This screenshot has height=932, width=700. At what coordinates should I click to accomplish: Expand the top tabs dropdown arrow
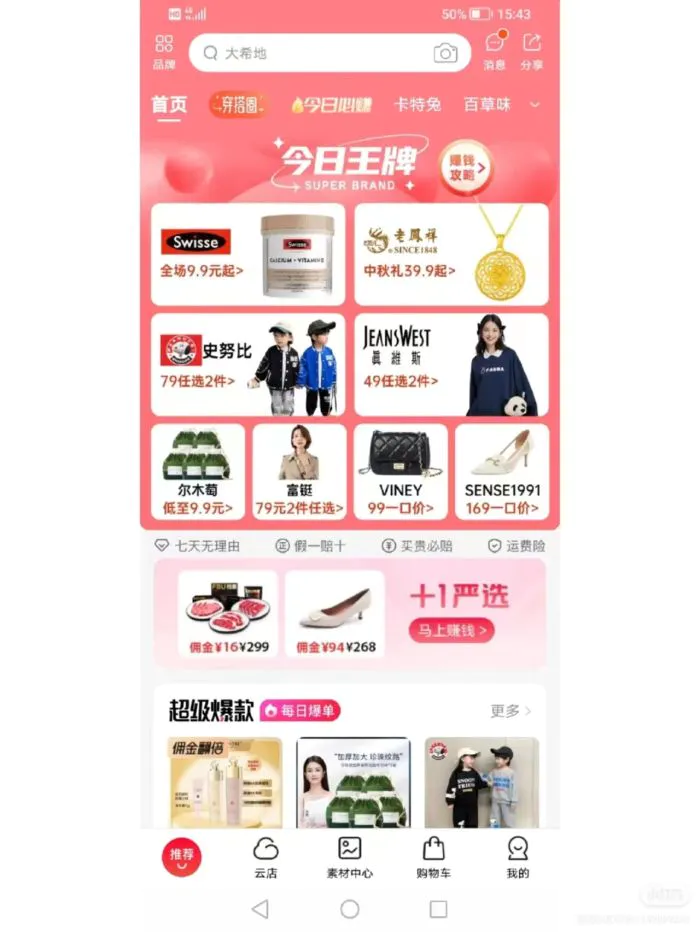[x=534, y=104]
